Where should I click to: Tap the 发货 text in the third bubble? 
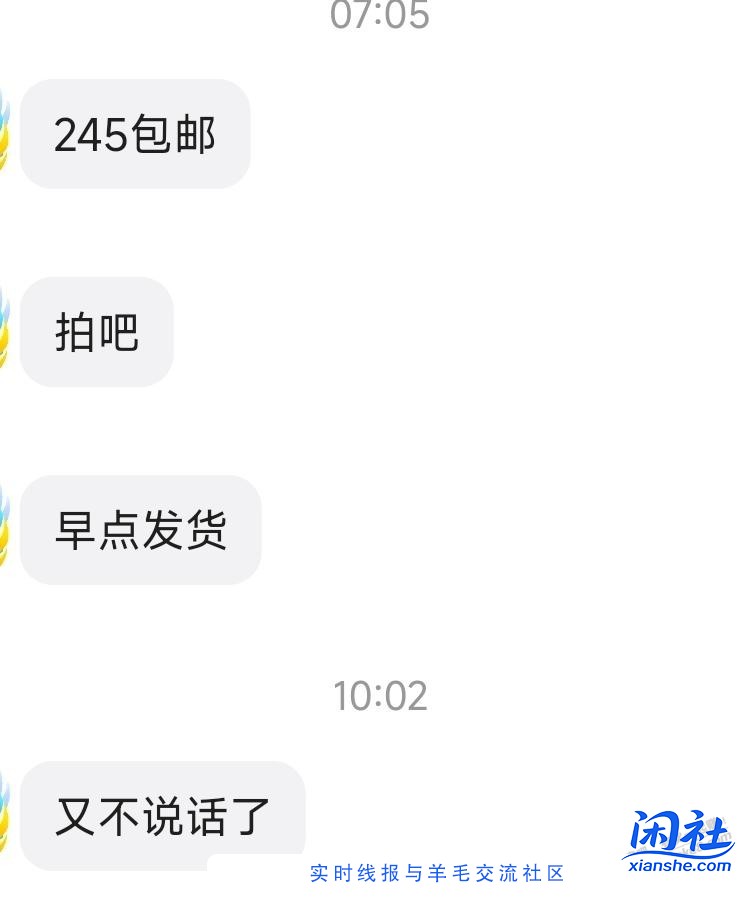coord(185,529)
